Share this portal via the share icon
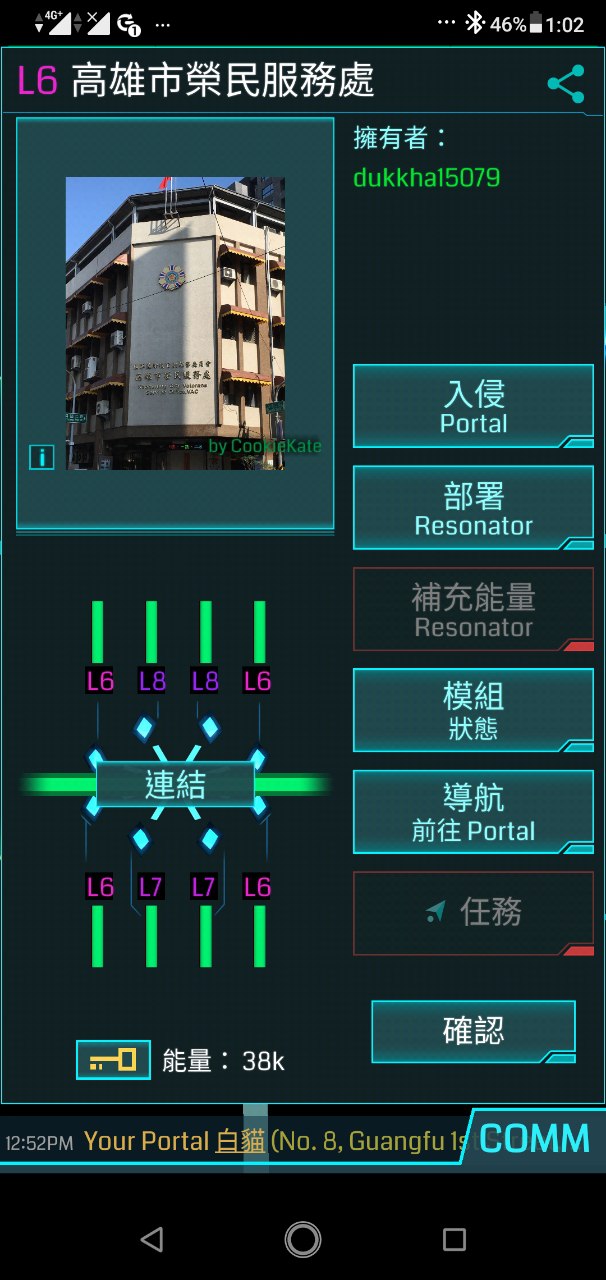This screenshot has width=606, height=1280. 566,84
